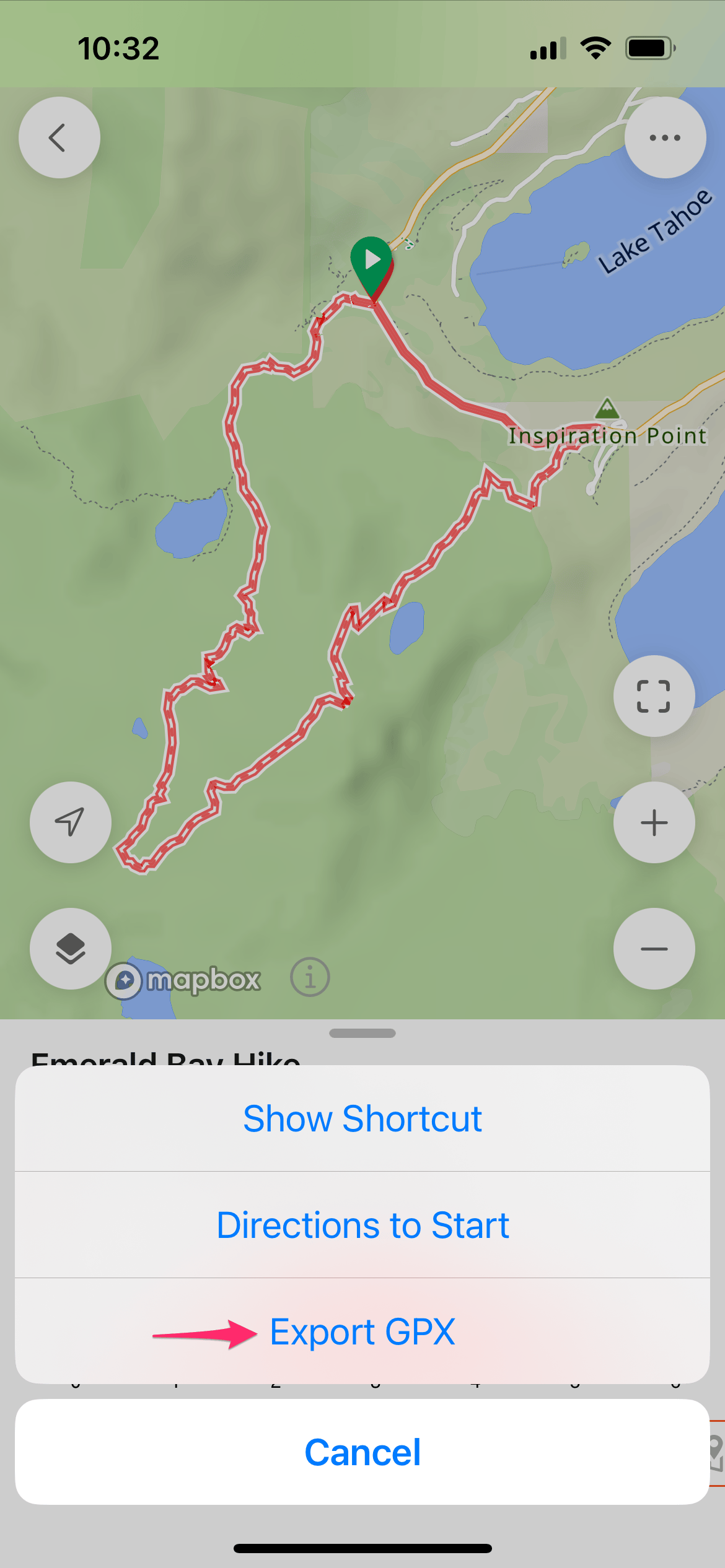Select Export GPX option

coord(362,1331)
